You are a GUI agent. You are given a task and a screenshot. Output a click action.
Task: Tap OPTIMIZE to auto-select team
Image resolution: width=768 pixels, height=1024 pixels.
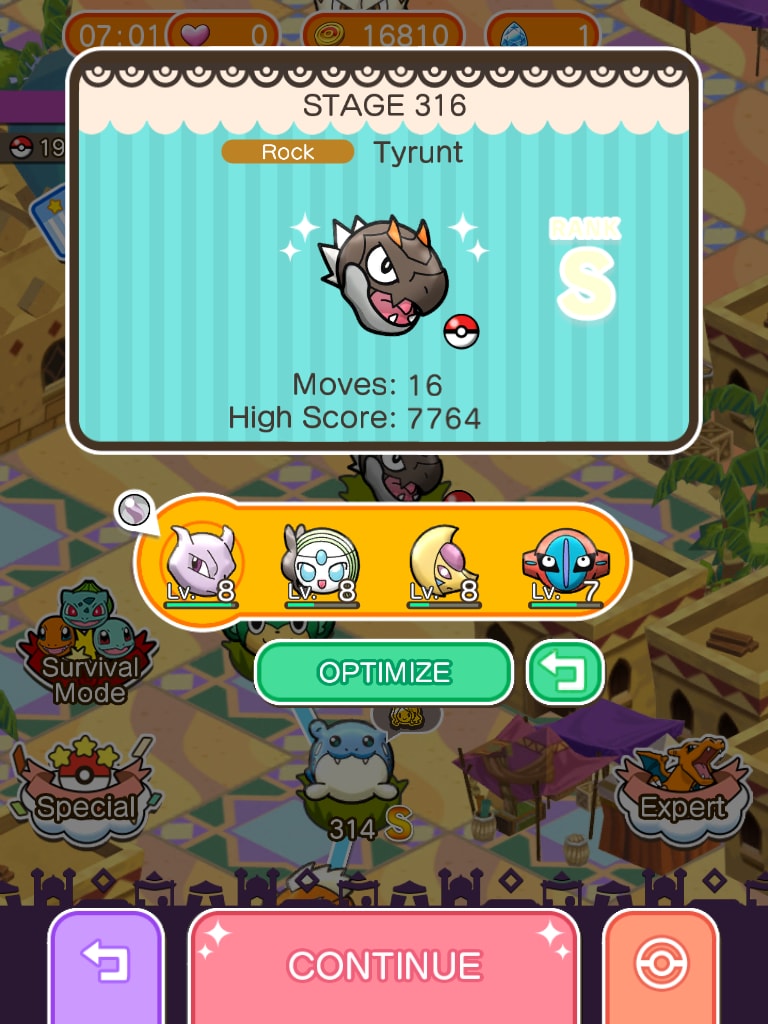tap(384, 673)
